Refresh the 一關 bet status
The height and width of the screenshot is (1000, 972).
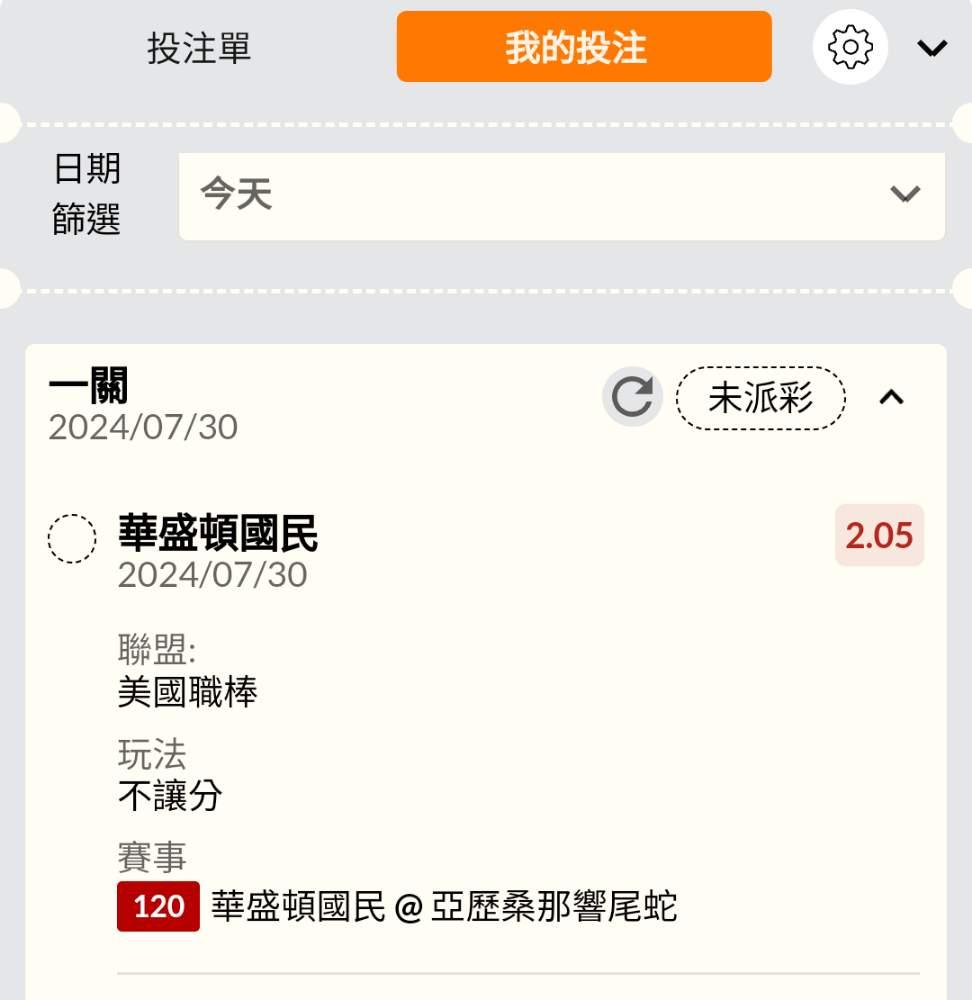632,397
